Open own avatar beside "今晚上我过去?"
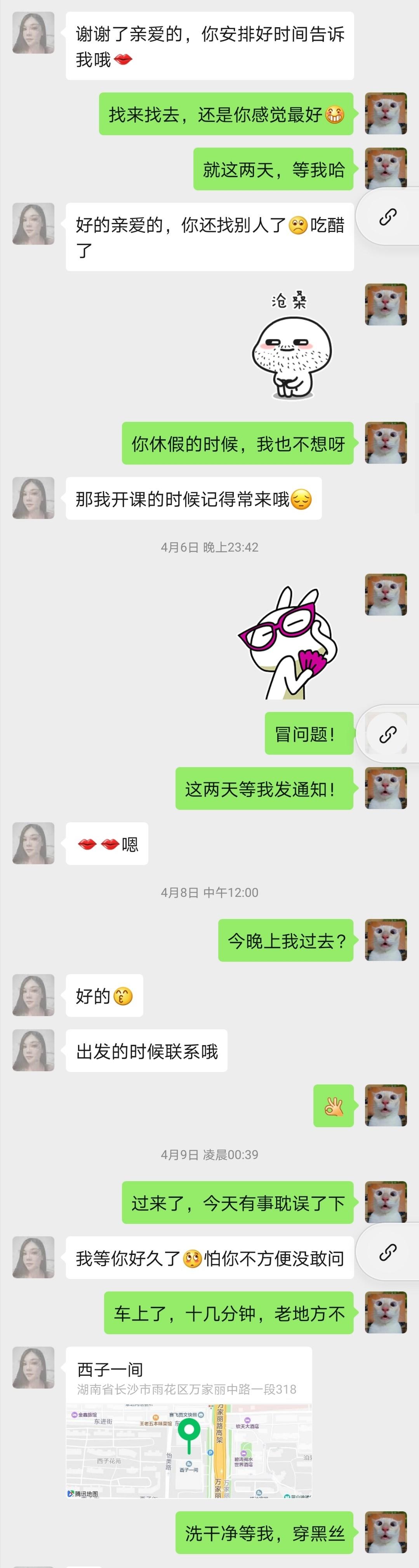Screen dimensions: 419x1568 tap(386, 940)
